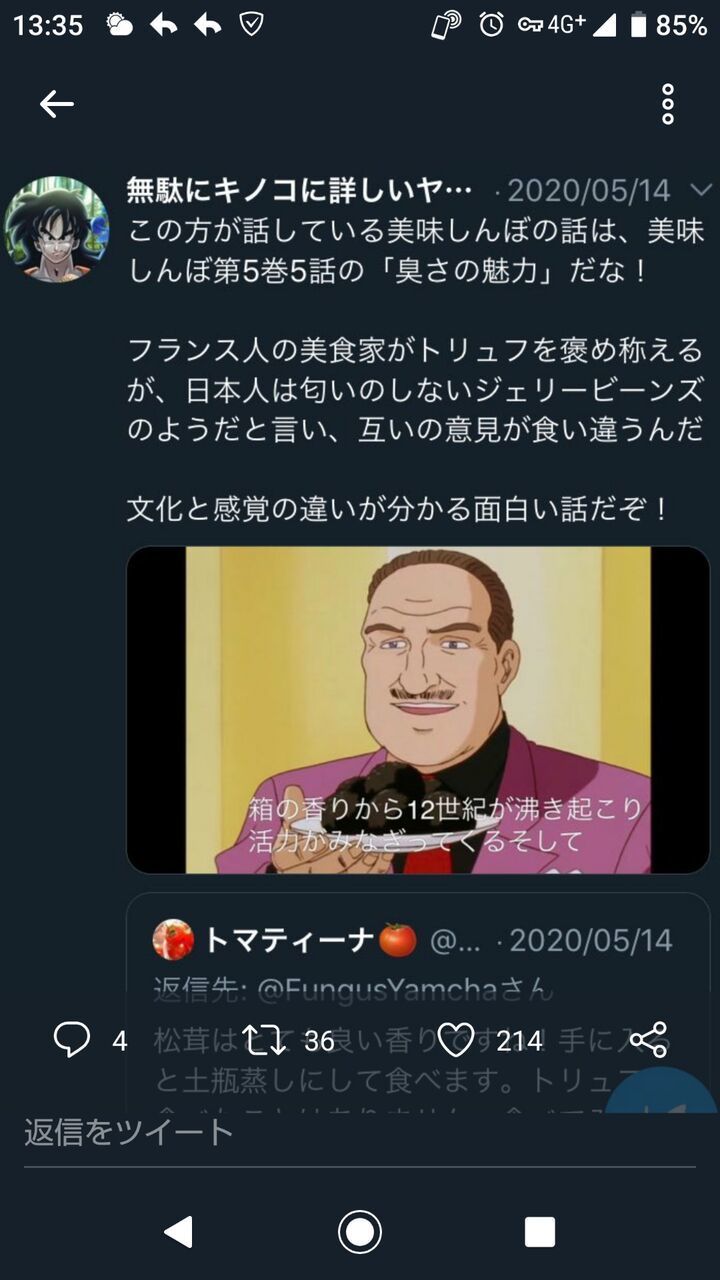Open the tweet author's profile avatar
This screenshot has height=1280, width=720.
(56, 230)
